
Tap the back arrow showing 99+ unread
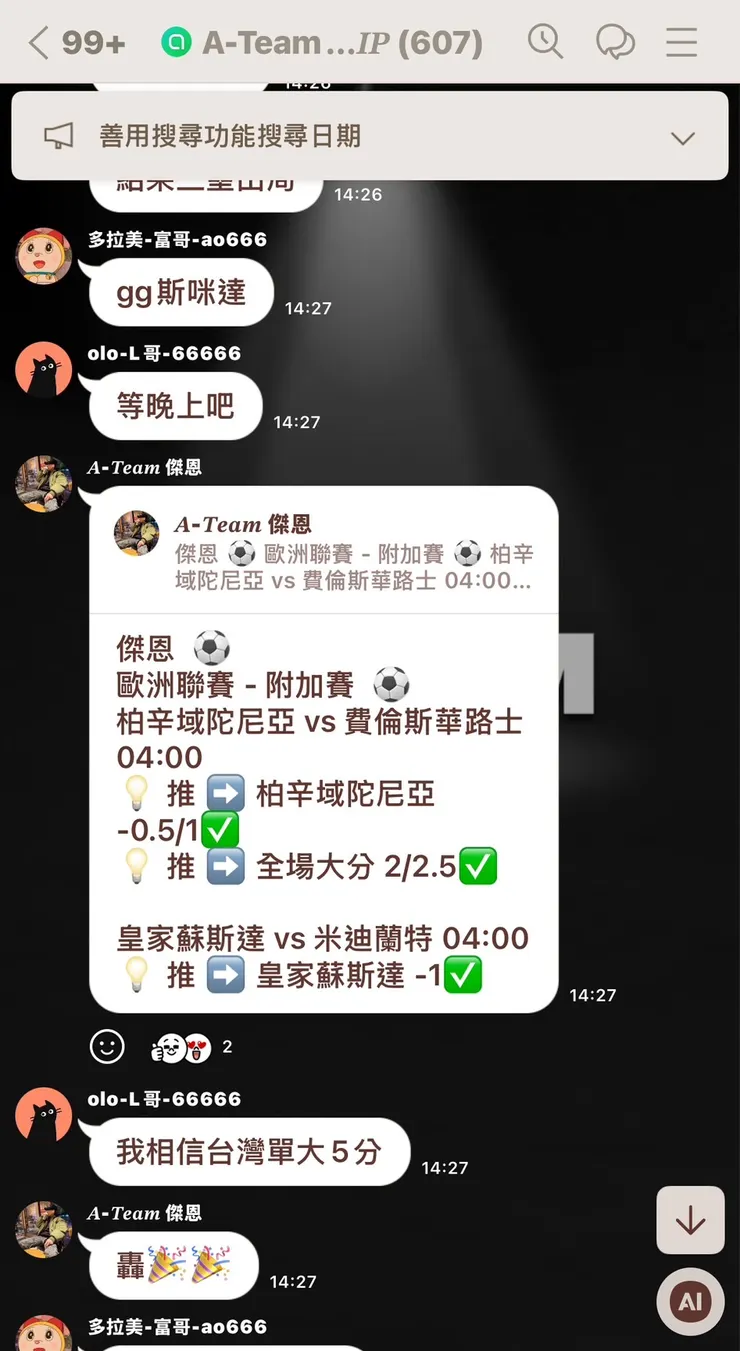pos(60,42)
